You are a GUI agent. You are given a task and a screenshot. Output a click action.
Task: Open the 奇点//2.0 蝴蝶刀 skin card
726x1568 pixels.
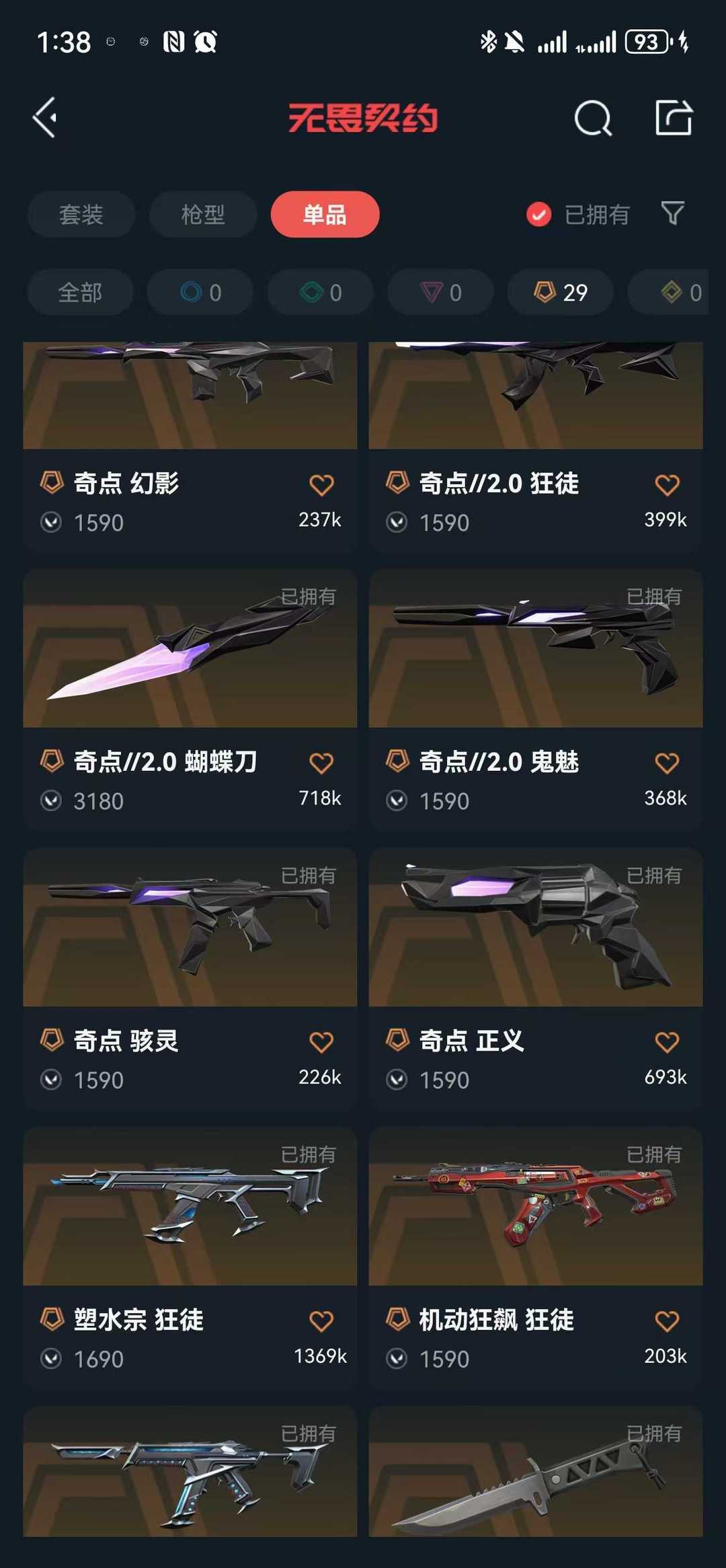(190, 700)
